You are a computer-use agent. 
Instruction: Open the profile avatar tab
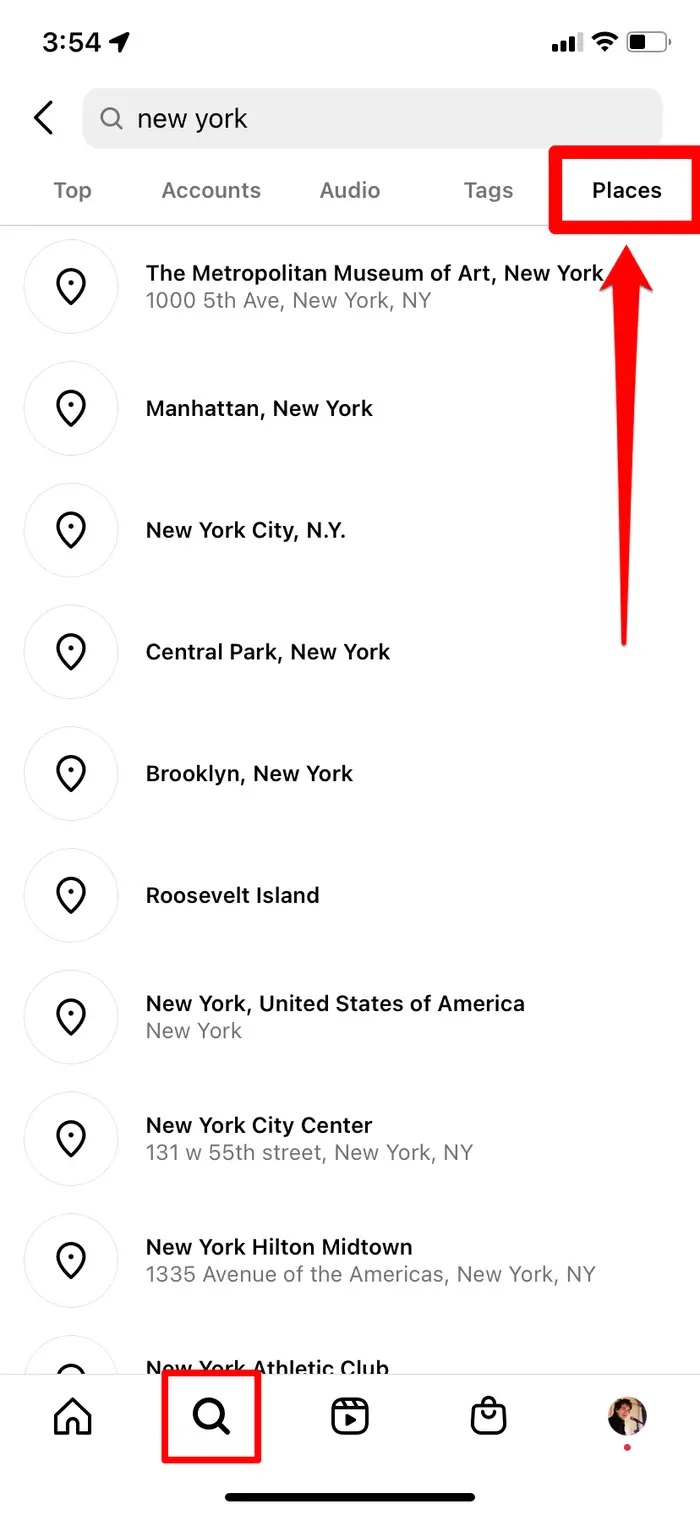(627, 1417)
